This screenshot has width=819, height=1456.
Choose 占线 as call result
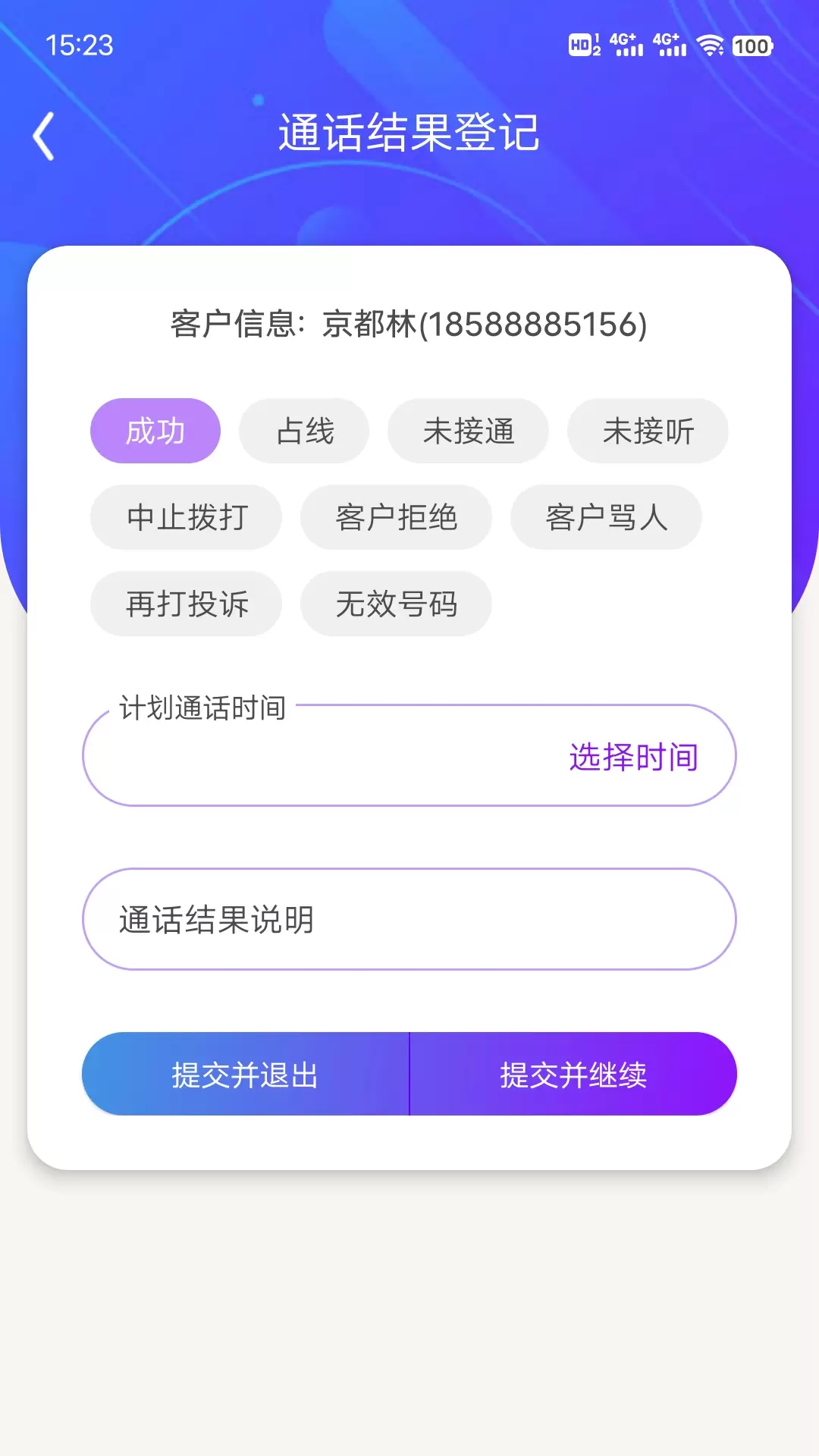coord(304,431)
